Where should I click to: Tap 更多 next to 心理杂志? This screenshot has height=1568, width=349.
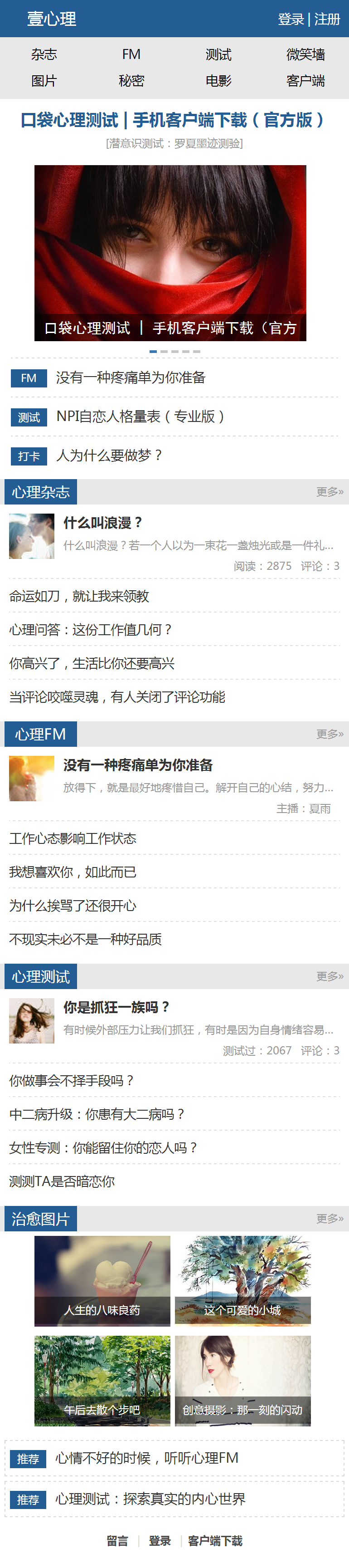coord(330,491)
